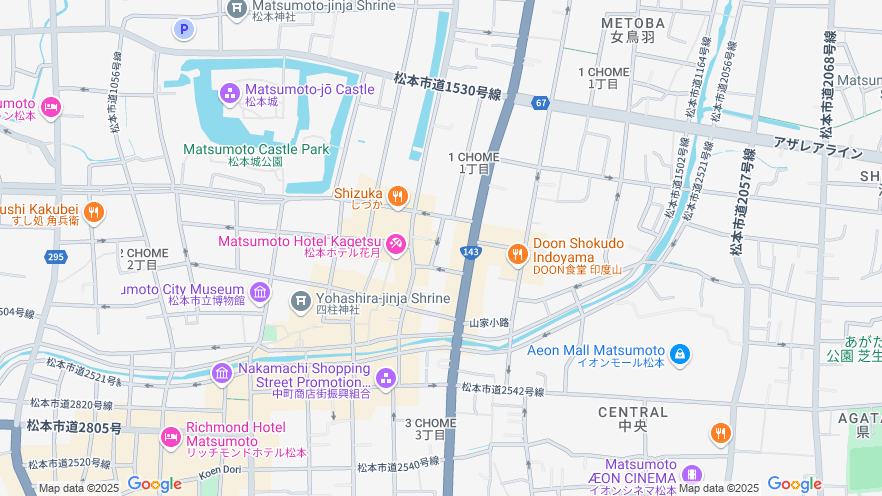Select the Sushi Kakubei restaurant marker

click(93, 212)
